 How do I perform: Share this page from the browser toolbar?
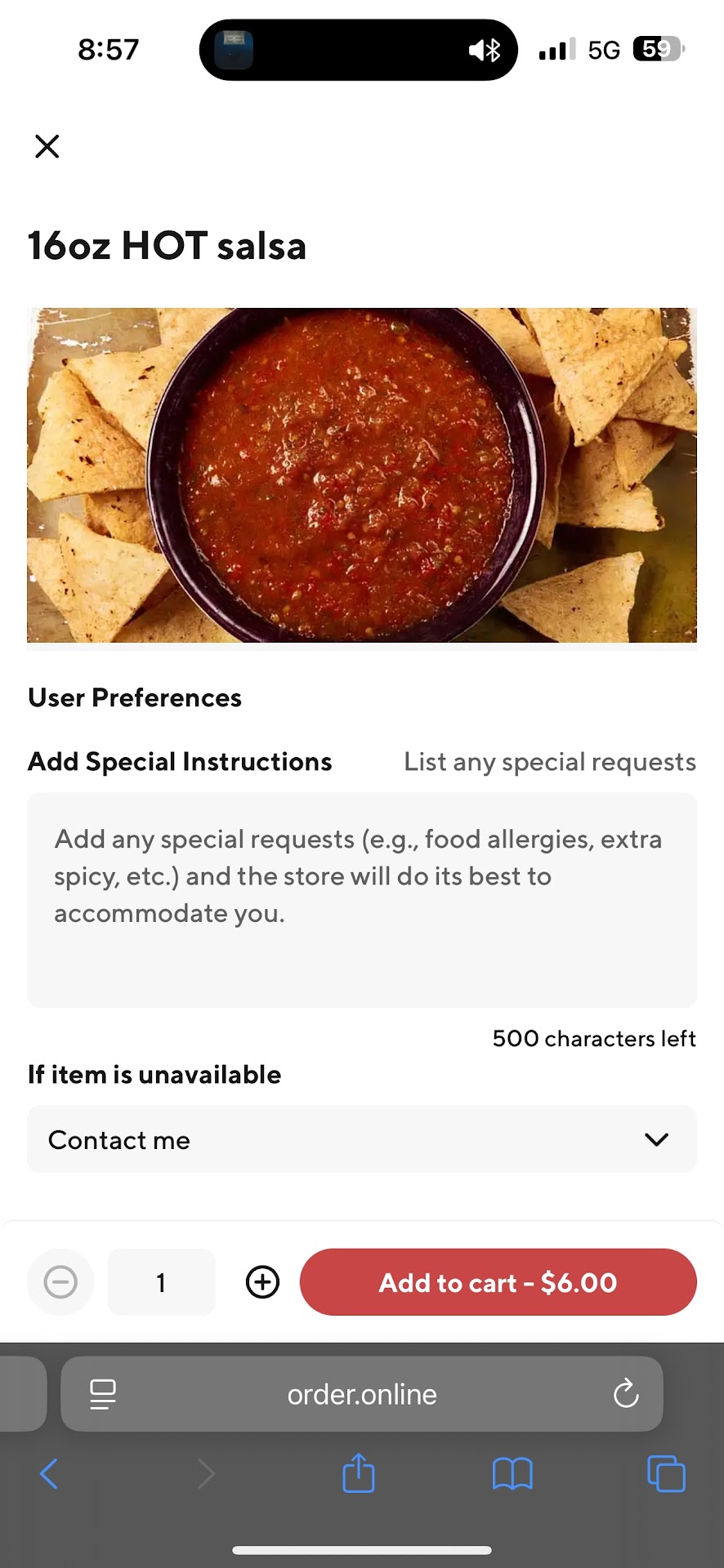pos(359,1474)
